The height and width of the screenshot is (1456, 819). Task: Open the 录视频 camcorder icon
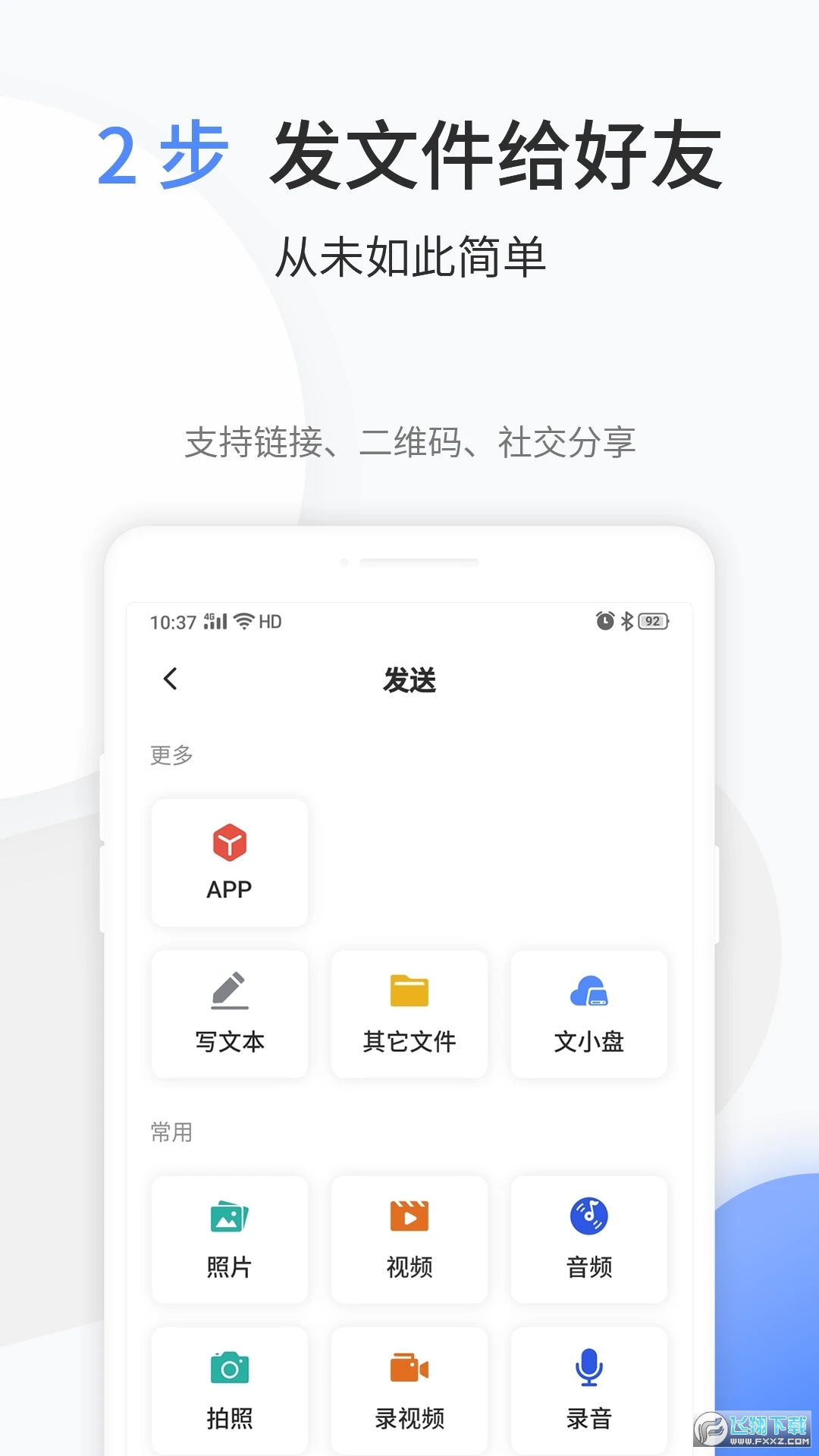tap(408, 1365)
